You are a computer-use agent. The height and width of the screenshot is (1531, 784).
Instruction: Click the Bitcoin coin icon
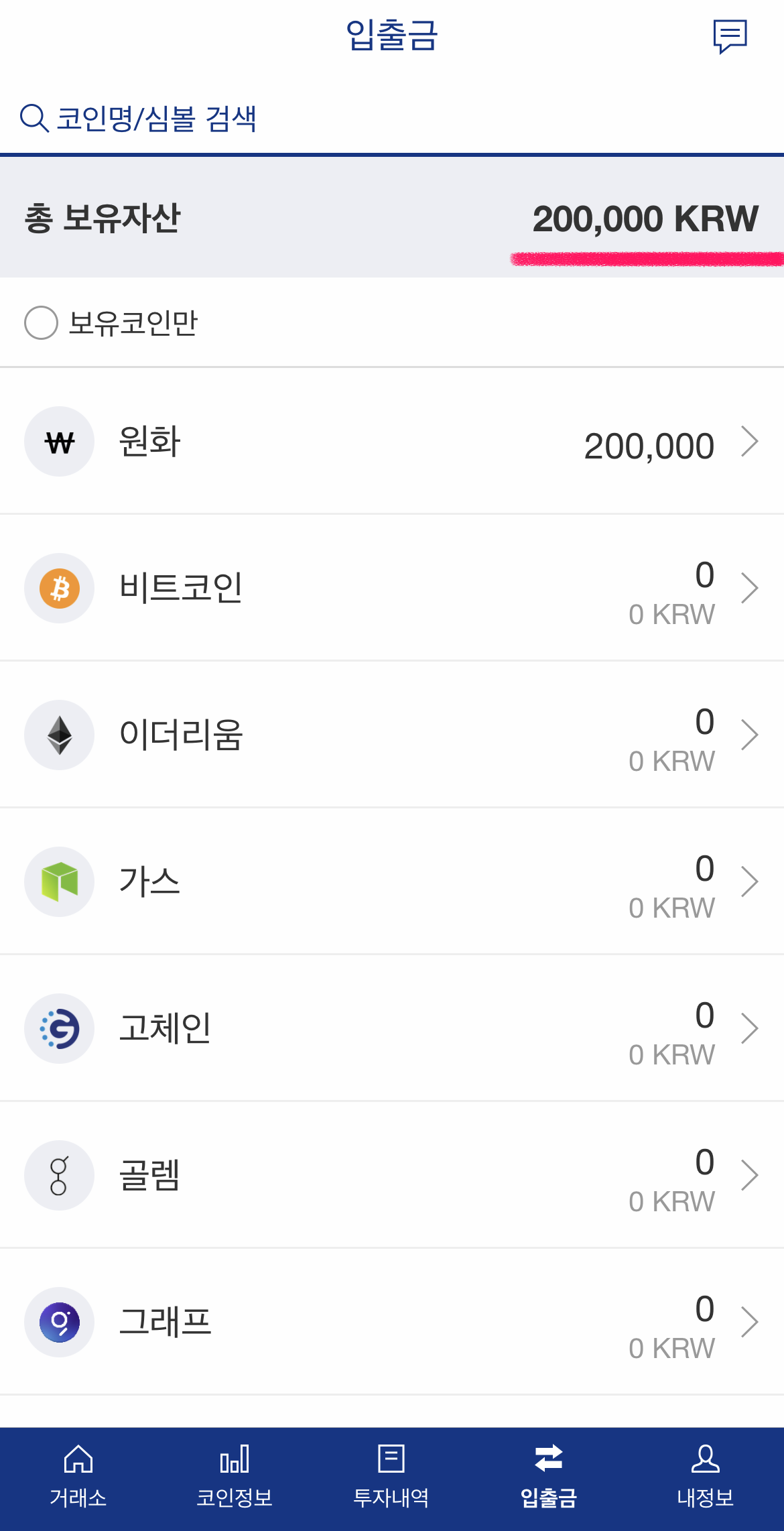point(59,589)
